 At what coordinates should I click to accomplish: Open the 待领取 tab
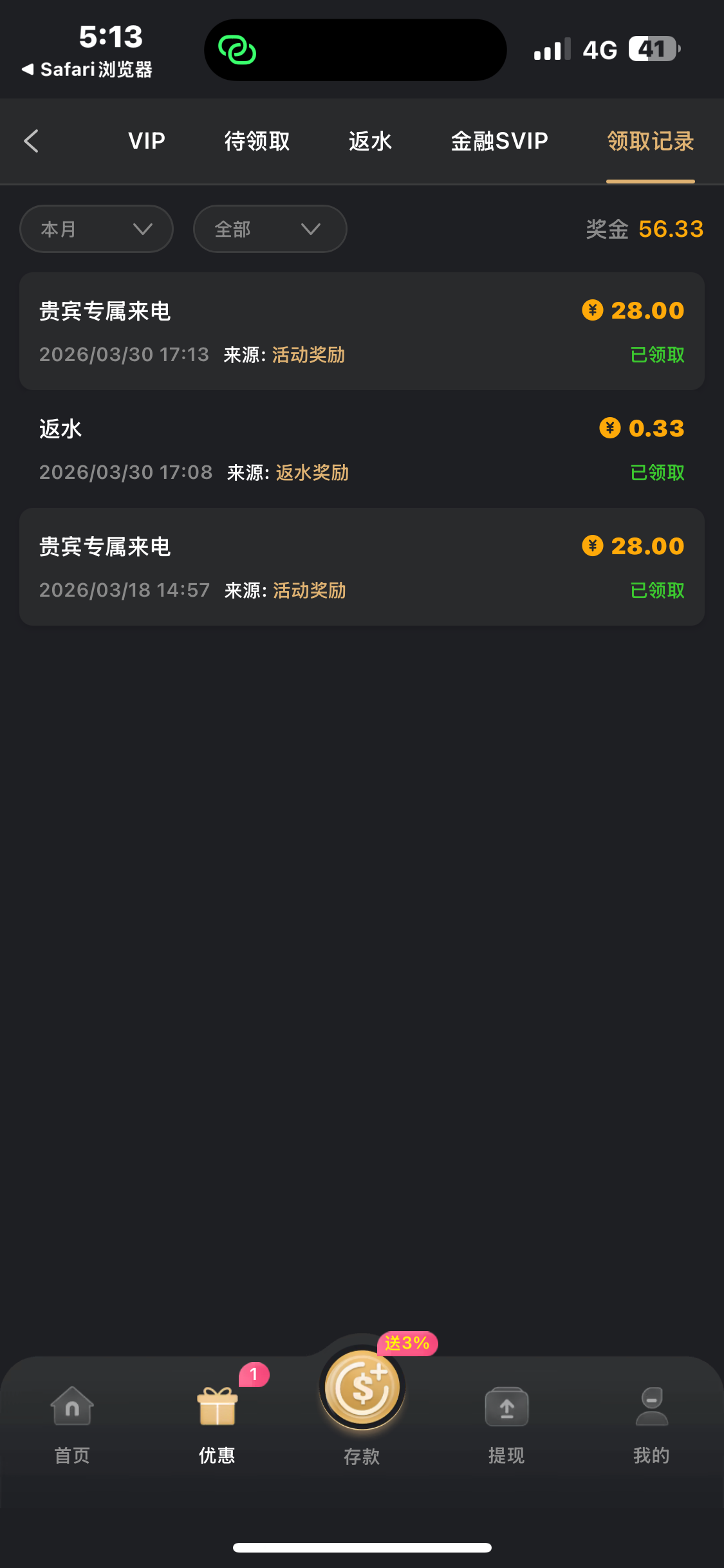[x=257, y=141]
